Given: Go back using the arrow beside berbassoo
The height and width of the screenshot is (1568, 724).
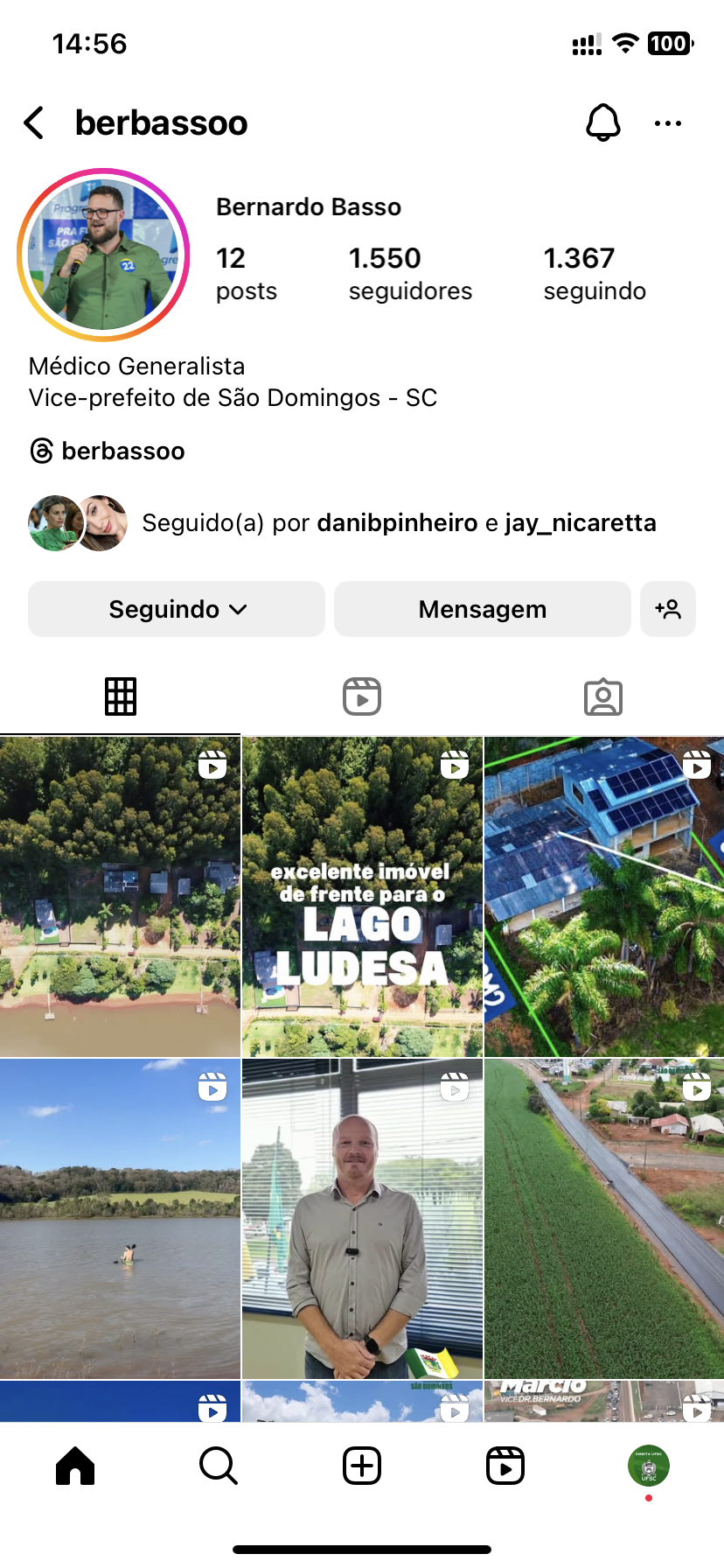Looking at the screenshot, I should pos(34,123).
